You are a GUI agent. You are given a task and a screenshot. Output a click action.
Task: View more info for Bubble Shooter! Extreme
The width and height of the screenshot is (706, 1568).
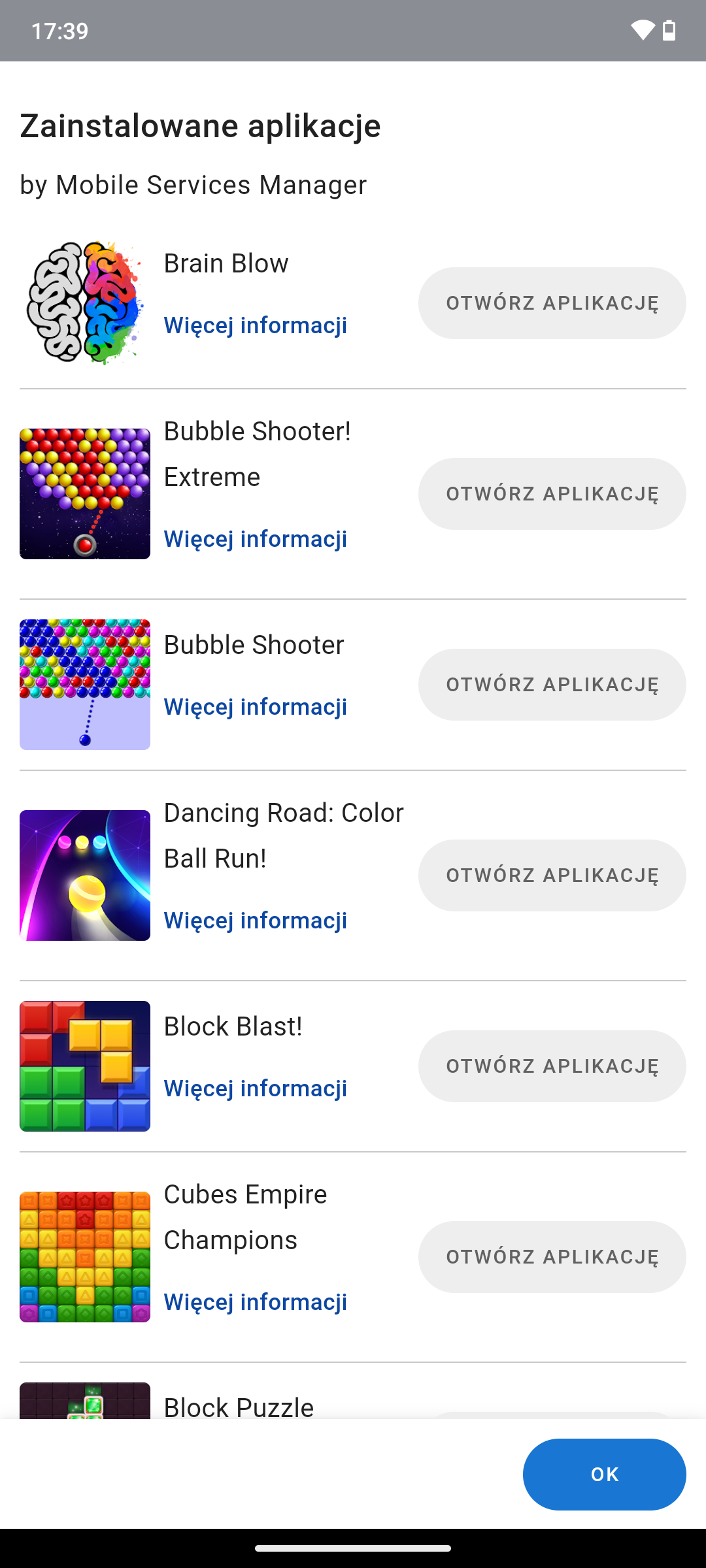point(256,539)
